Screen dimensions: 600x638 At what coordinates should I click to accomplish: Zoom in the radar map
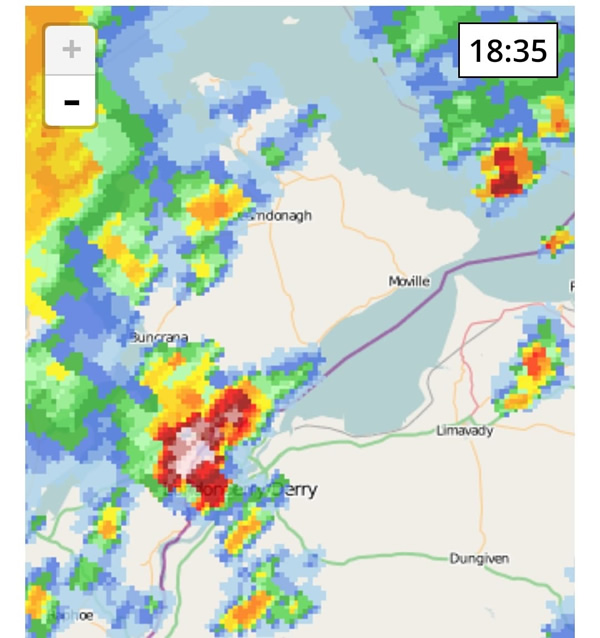[x=71, y=50]
